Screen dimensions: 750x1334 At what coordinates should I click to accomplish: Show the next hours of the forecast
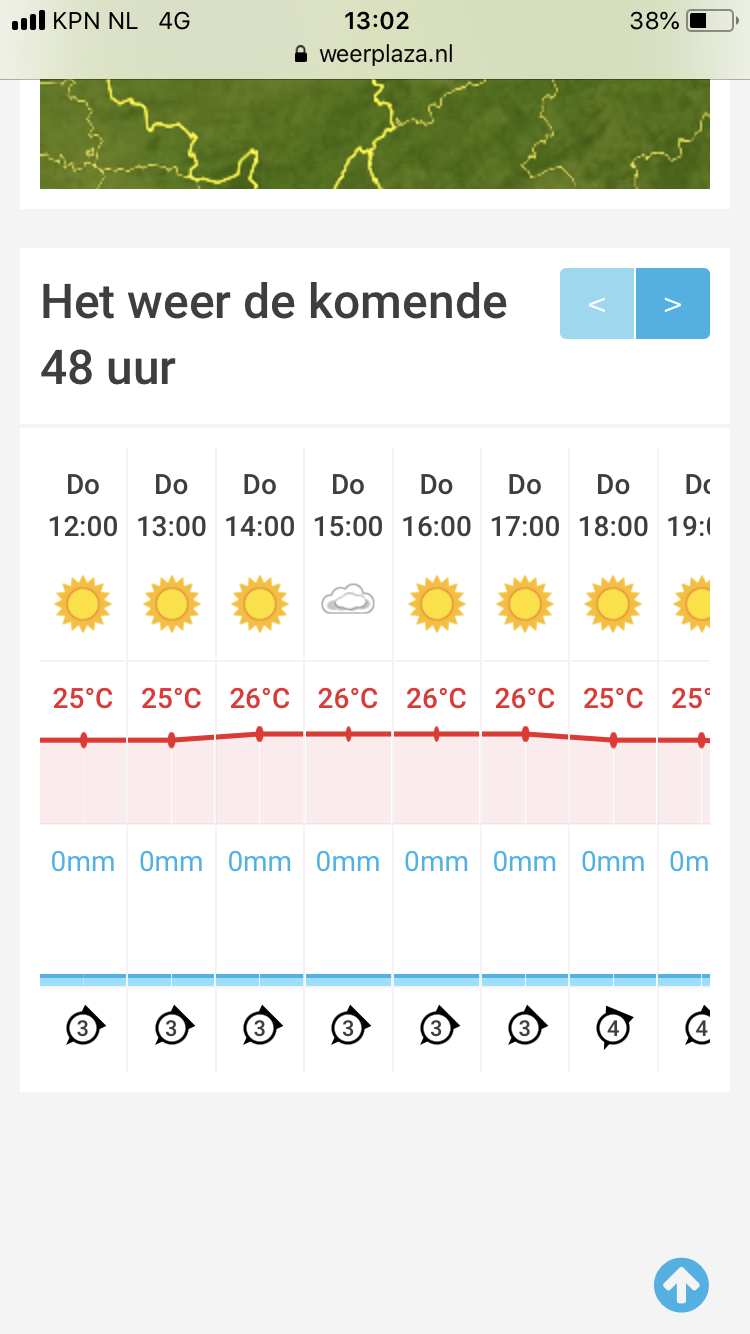[x=673, y=304]
